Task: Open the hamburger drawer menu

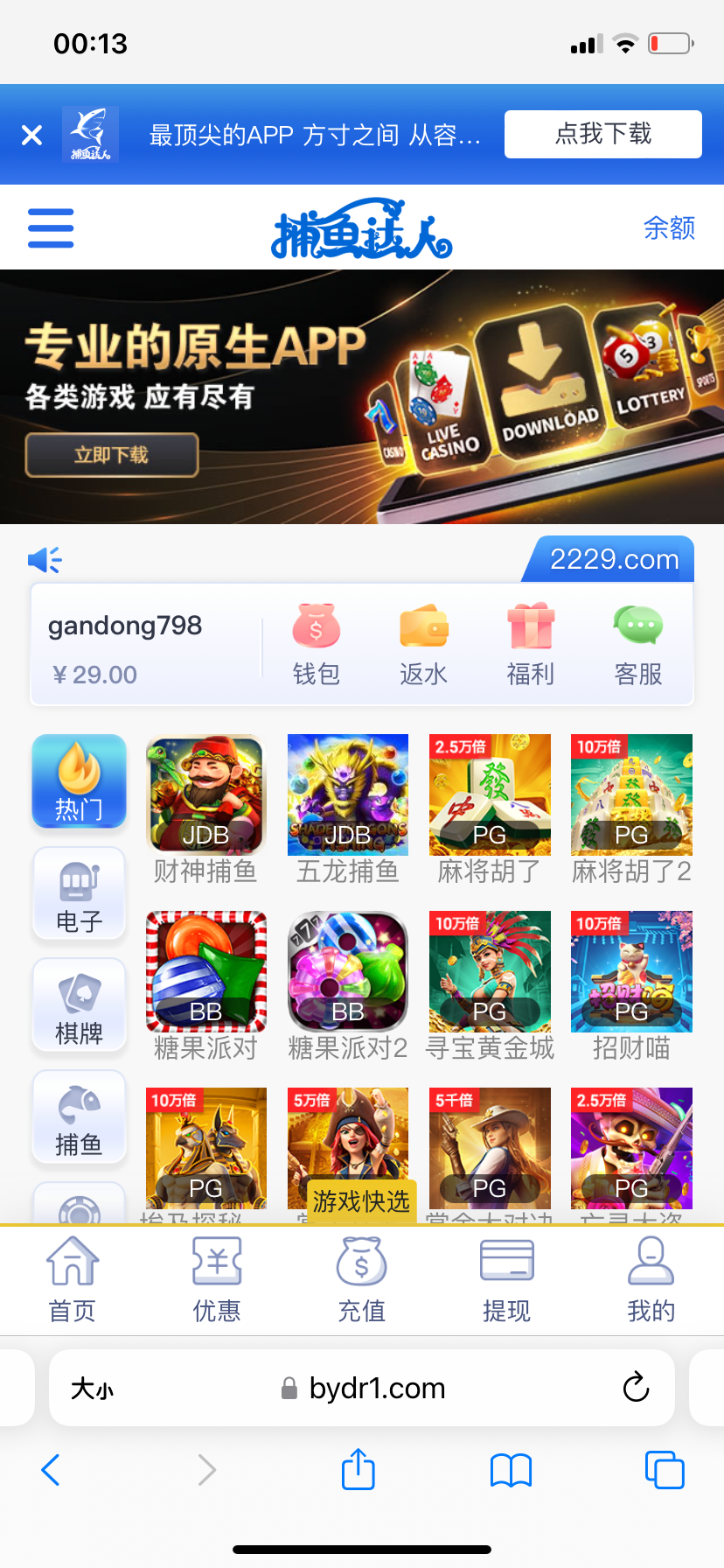Action: point(51,228)
